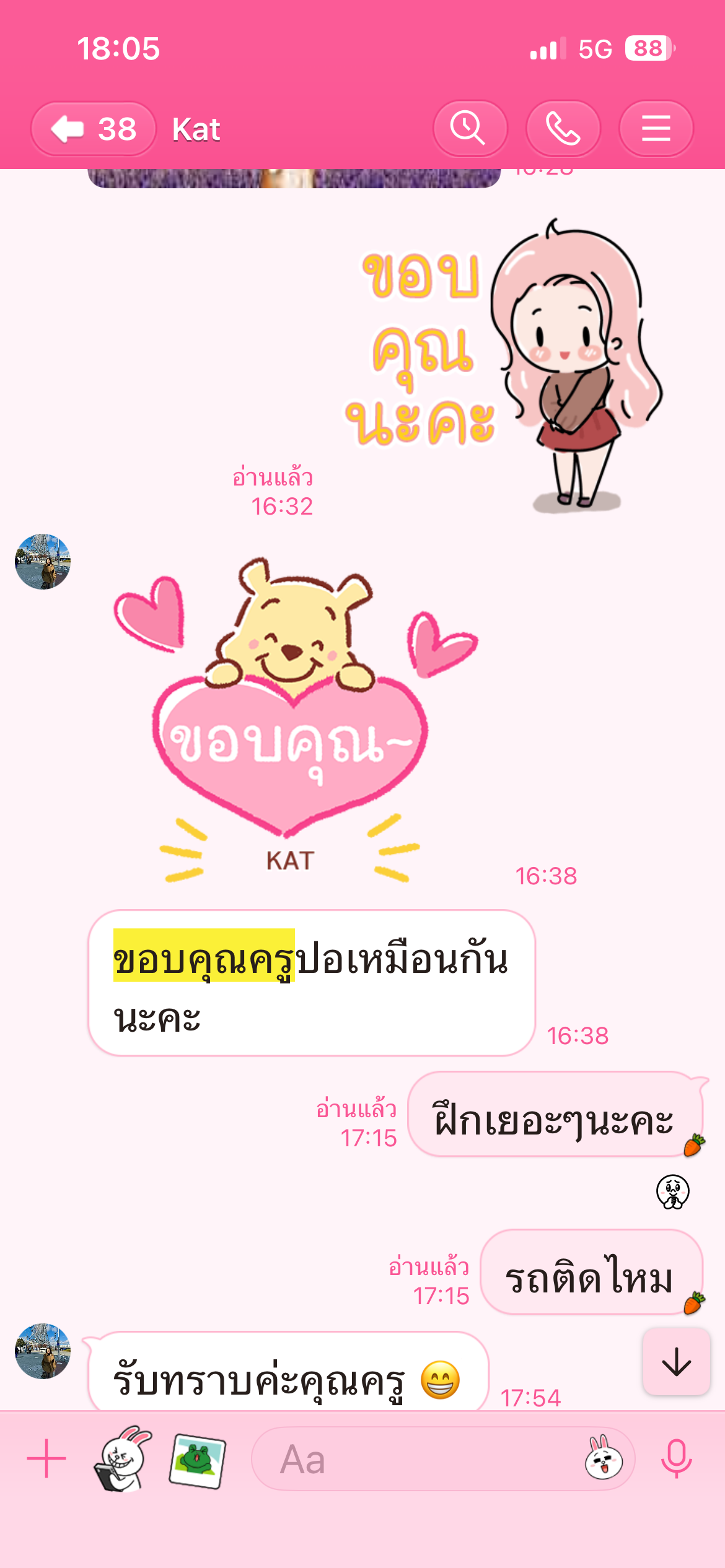This screenshot has width=725, height=1568.
Task: Open the sticker and emoji panel
Action: point(603,1459)
